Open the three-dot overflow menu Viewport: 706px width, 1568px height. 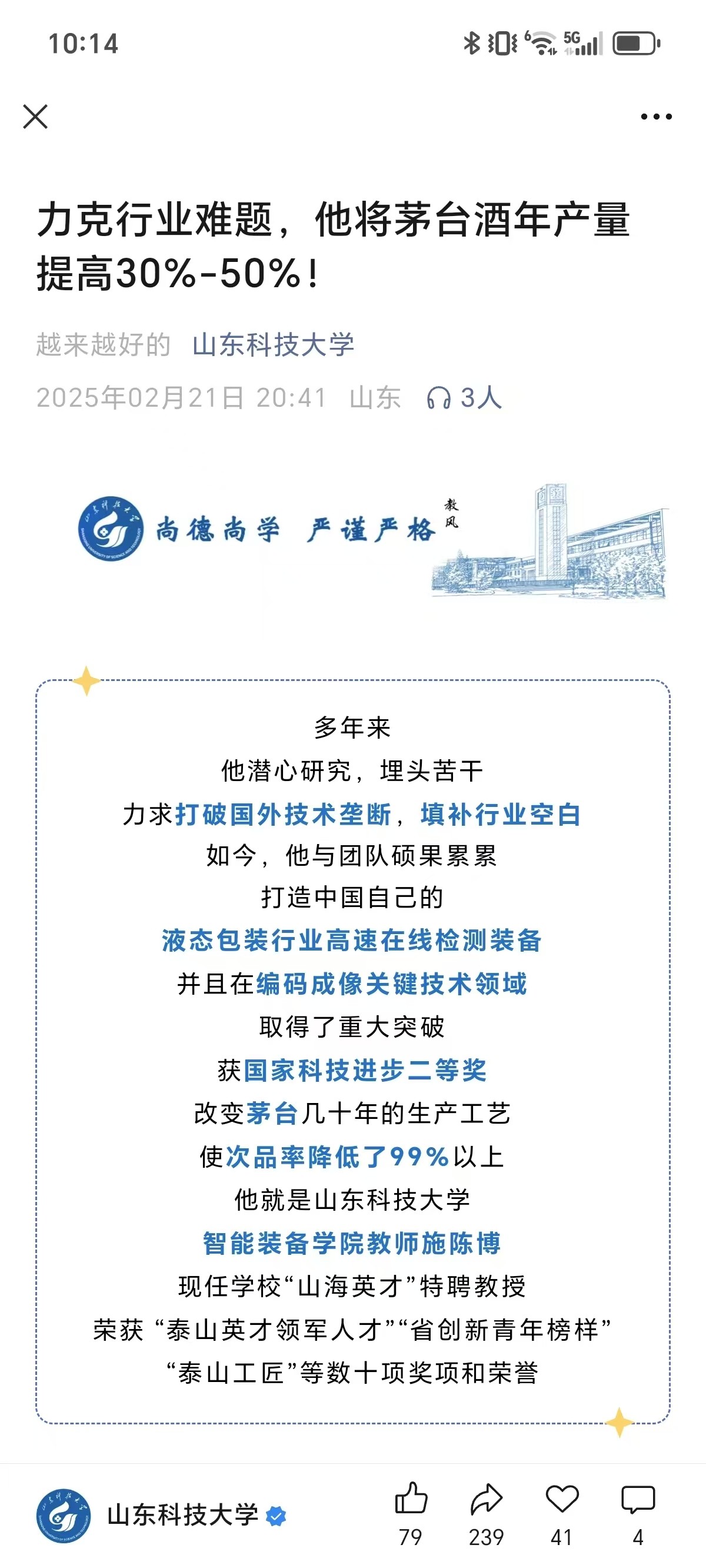point(656,117)
